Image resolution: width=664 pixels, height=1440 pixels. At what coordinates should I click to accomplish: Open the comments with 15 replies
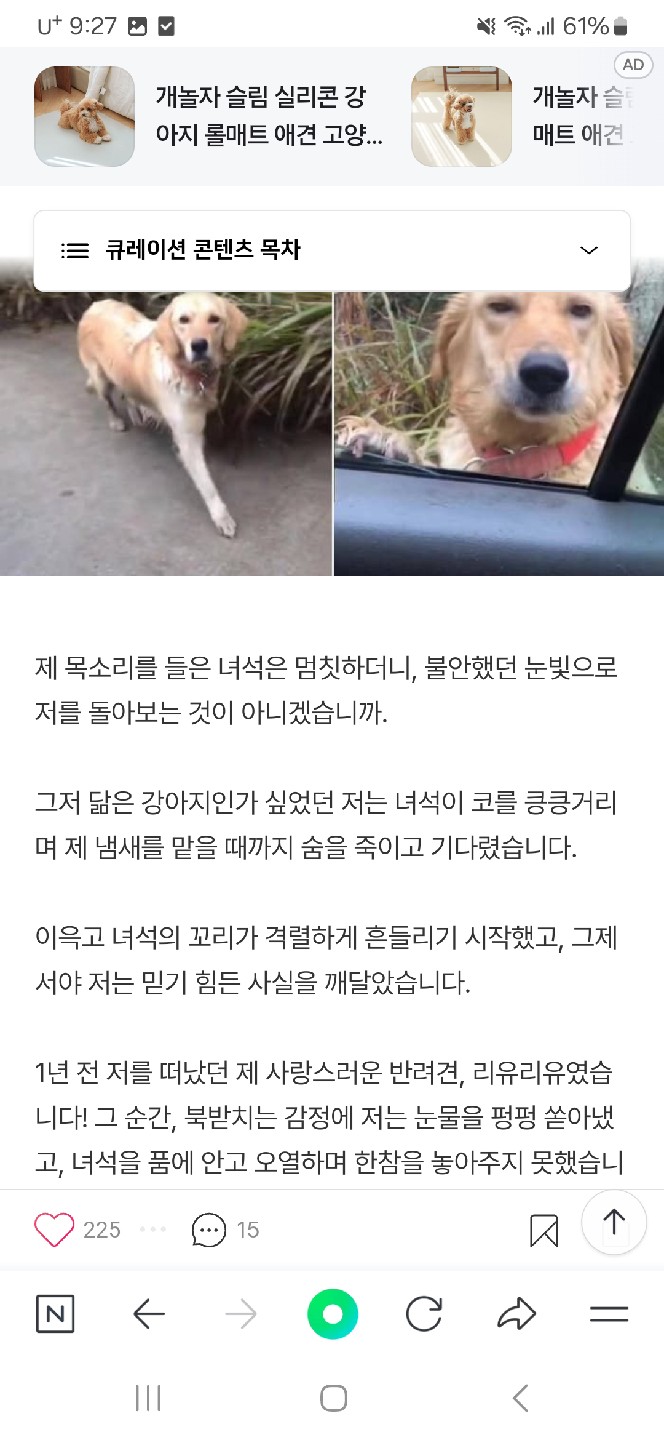[209, 1230]
